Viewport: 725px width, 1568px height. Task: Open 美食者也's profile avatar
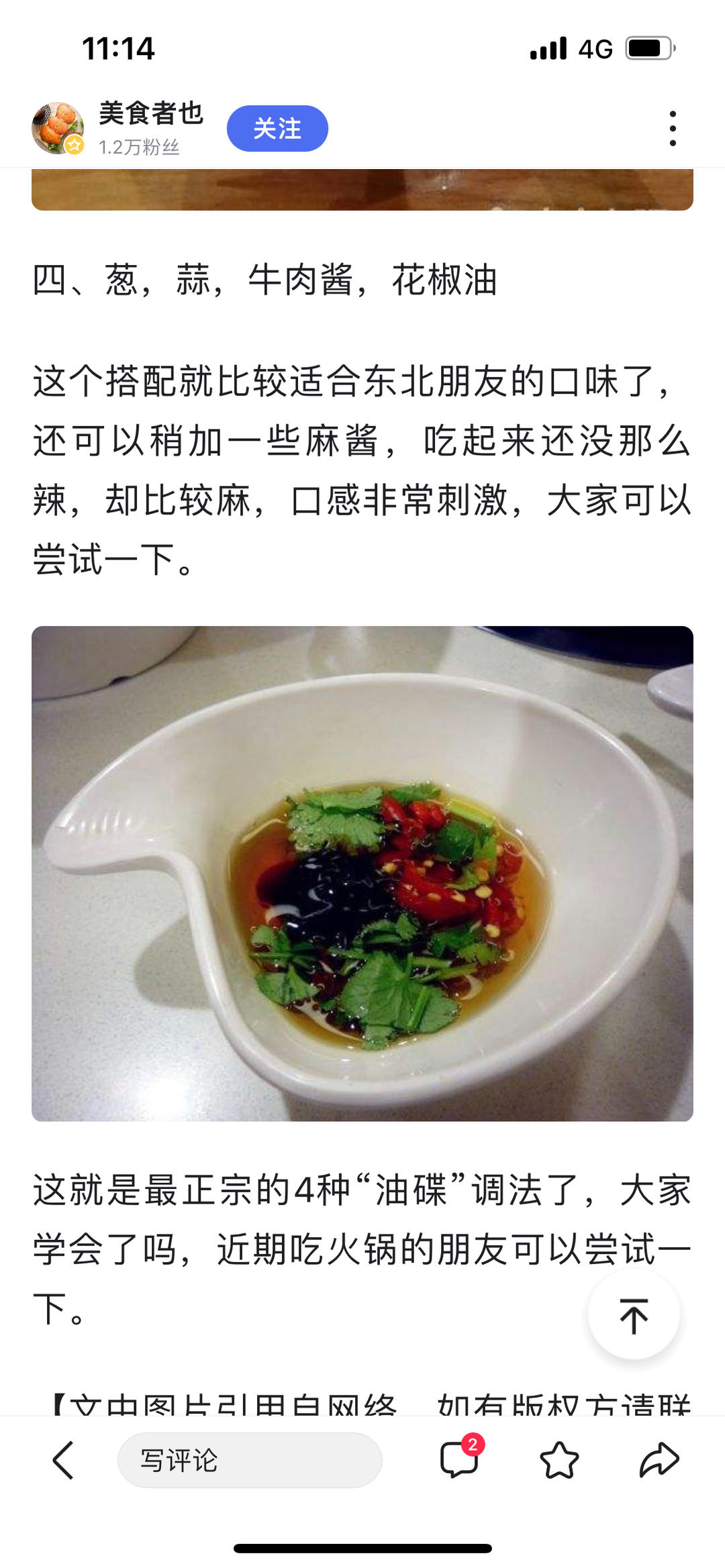[58, 128]
